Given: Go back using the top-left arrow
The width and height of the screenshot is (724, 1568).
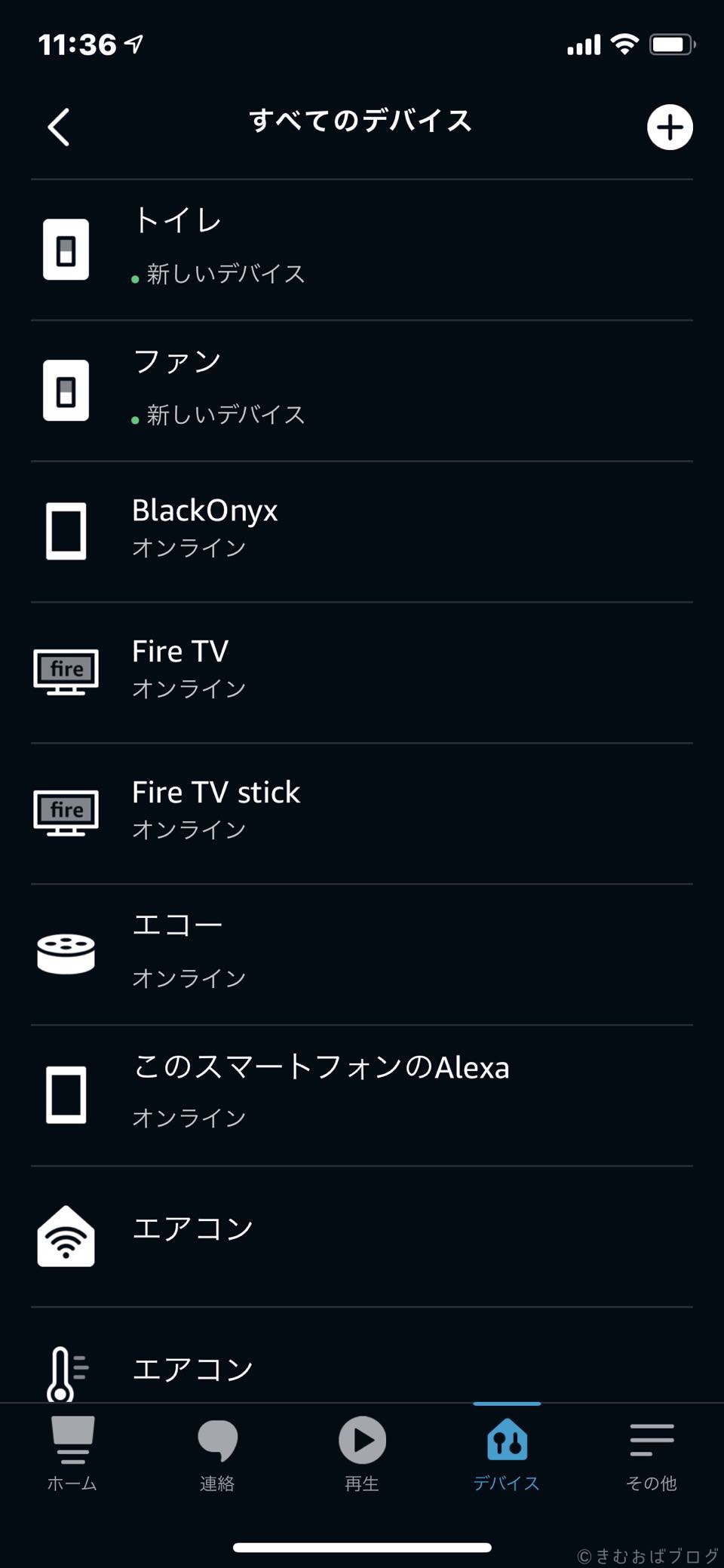Looking at the screenshot, I should click(59, 127).
